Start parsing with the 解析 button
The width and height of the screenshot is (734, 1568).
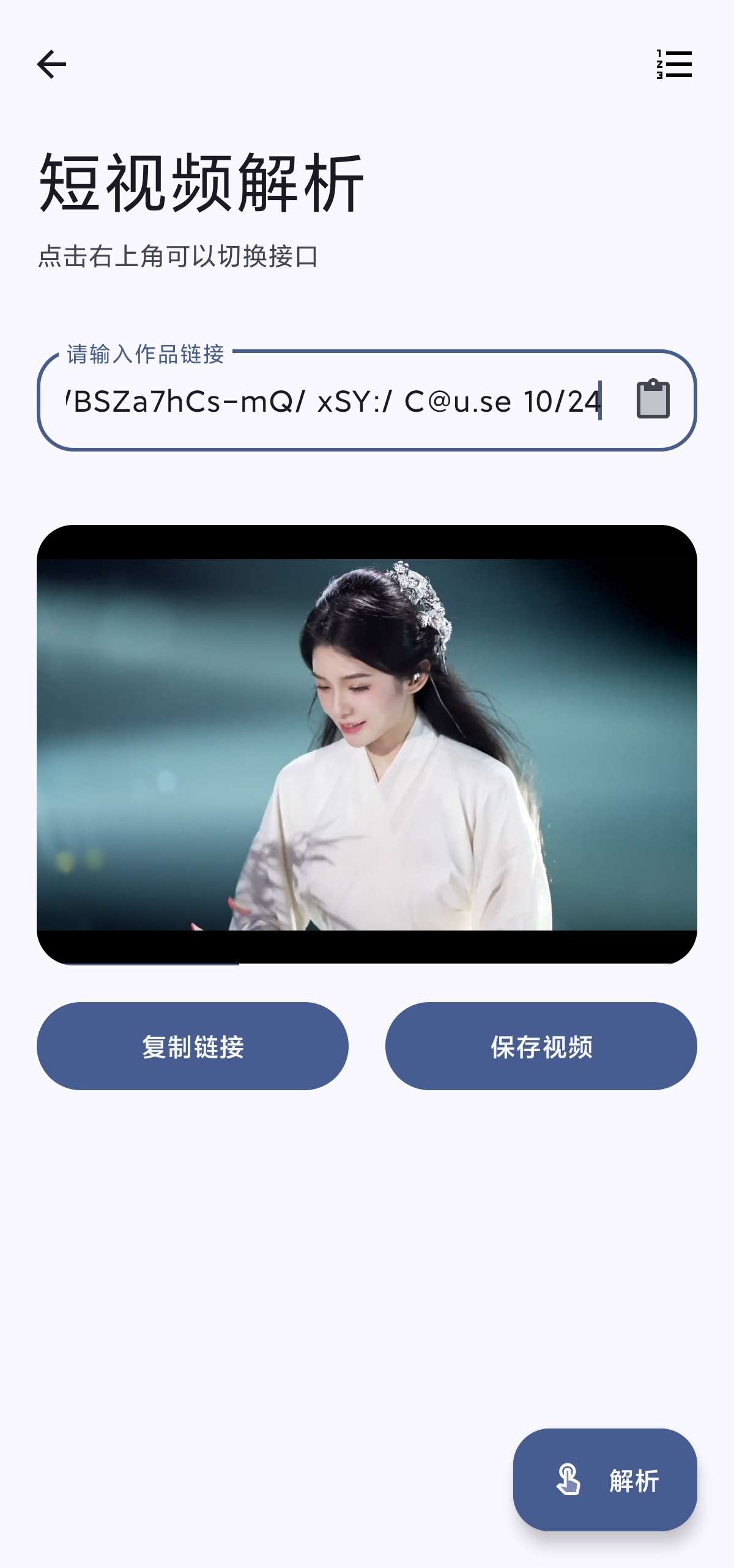(x=604, y=1481)
